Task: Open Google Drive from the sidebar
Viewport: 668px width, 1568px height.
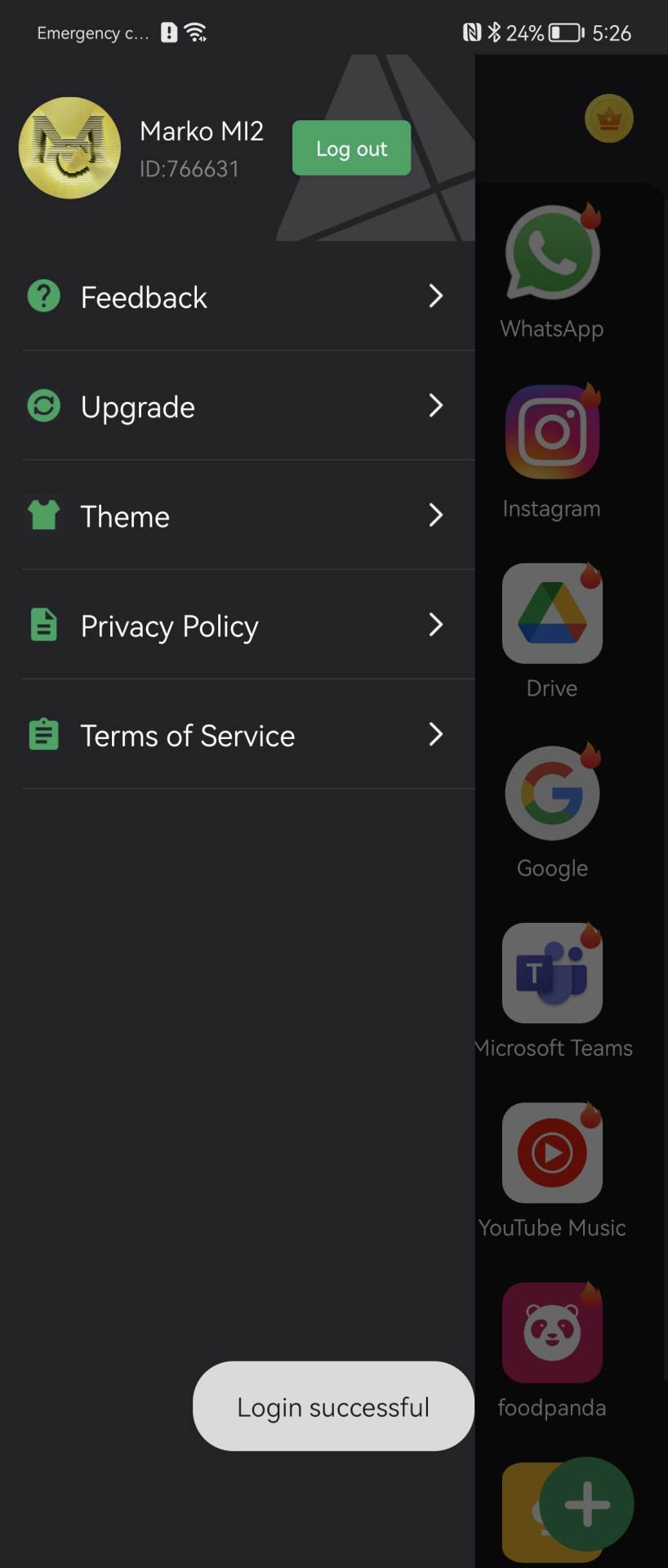Action: click(552, 613)
